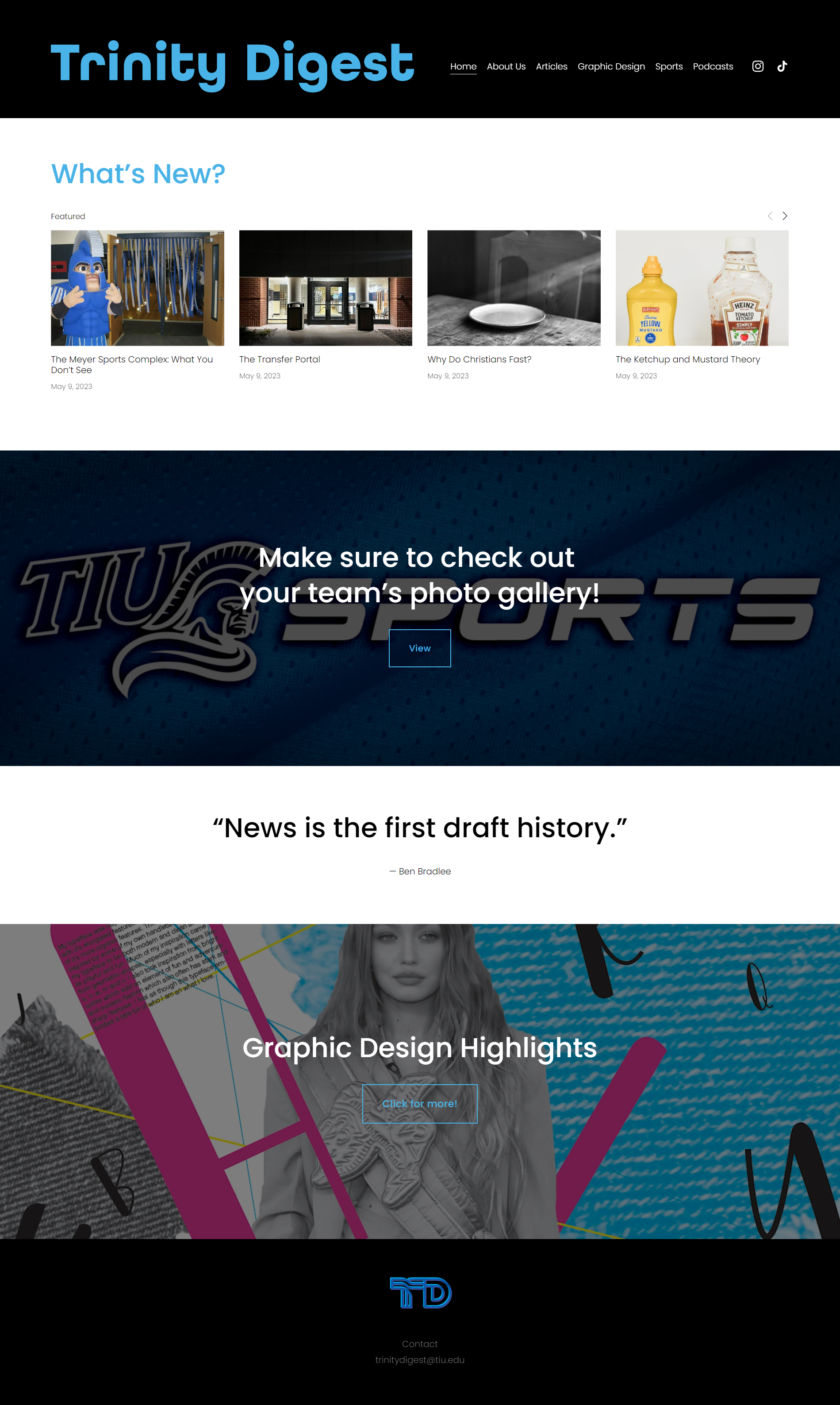This screenshot has width=840, height=1405.
Task: Go to the Home page
Action: [463, 66]
